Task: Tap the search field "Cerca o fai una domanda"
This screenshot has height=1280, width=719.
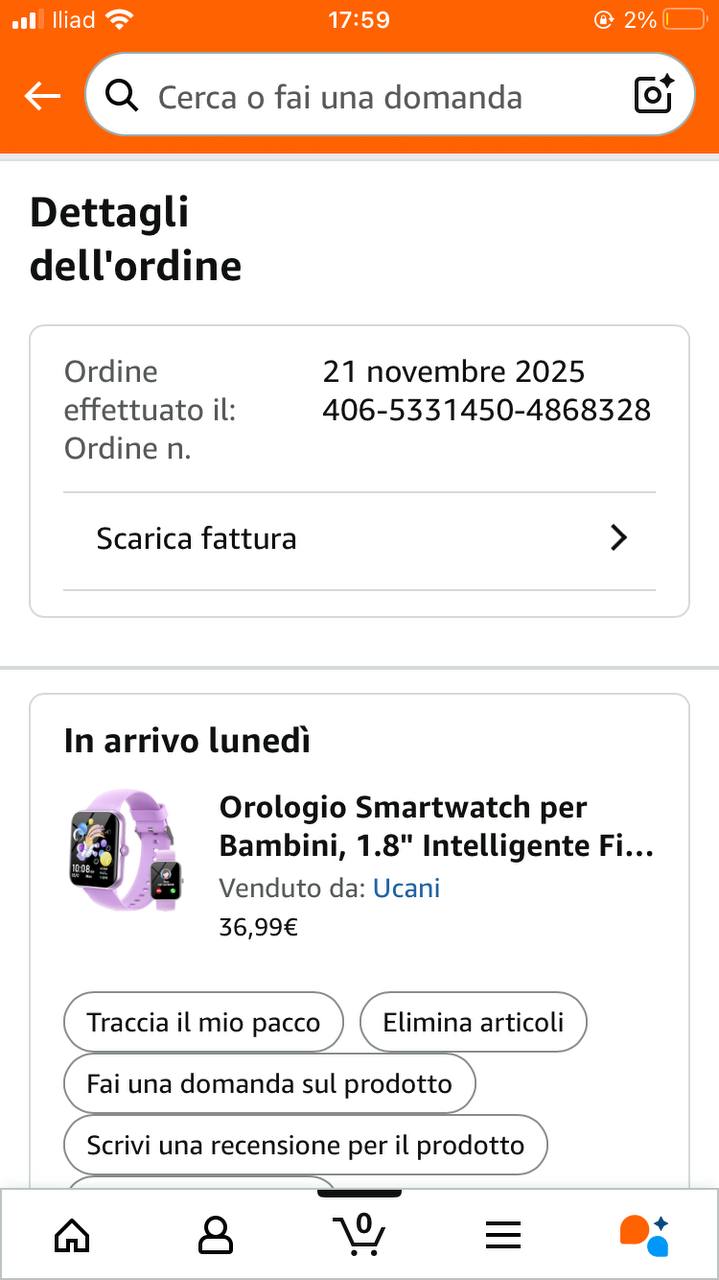Action: pos(340,97)
